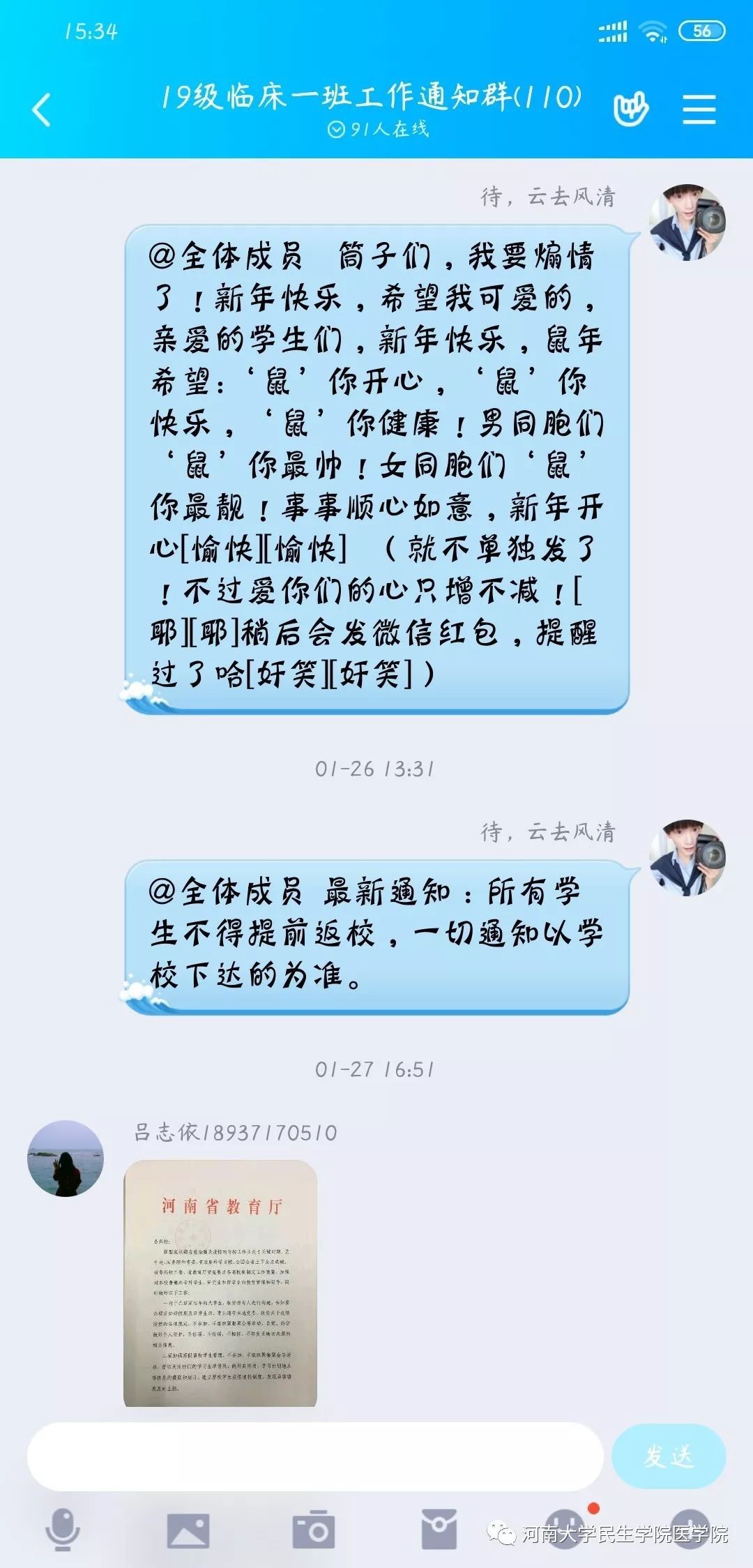The image size is (753, 1568).
Task: Open the photo gallery picker
Action: (x=188, y=1530)
